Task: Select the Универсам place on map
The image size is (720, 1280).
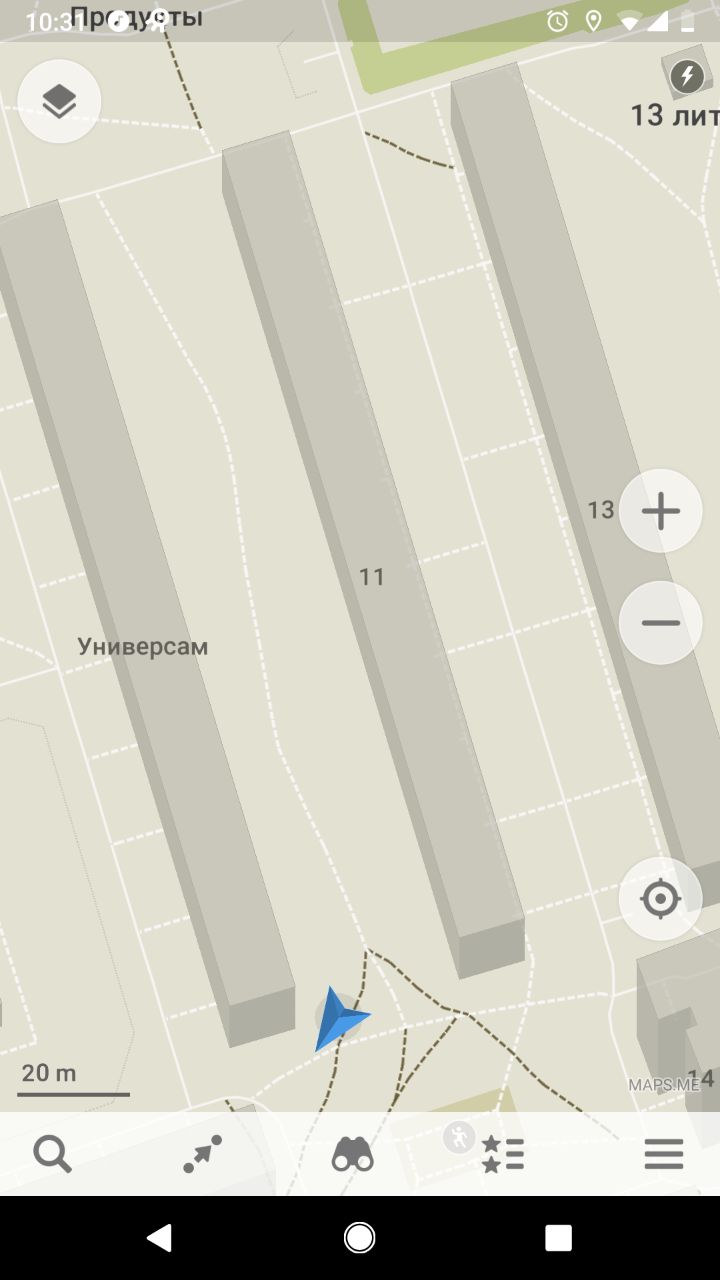Action: tap(143, 646)
